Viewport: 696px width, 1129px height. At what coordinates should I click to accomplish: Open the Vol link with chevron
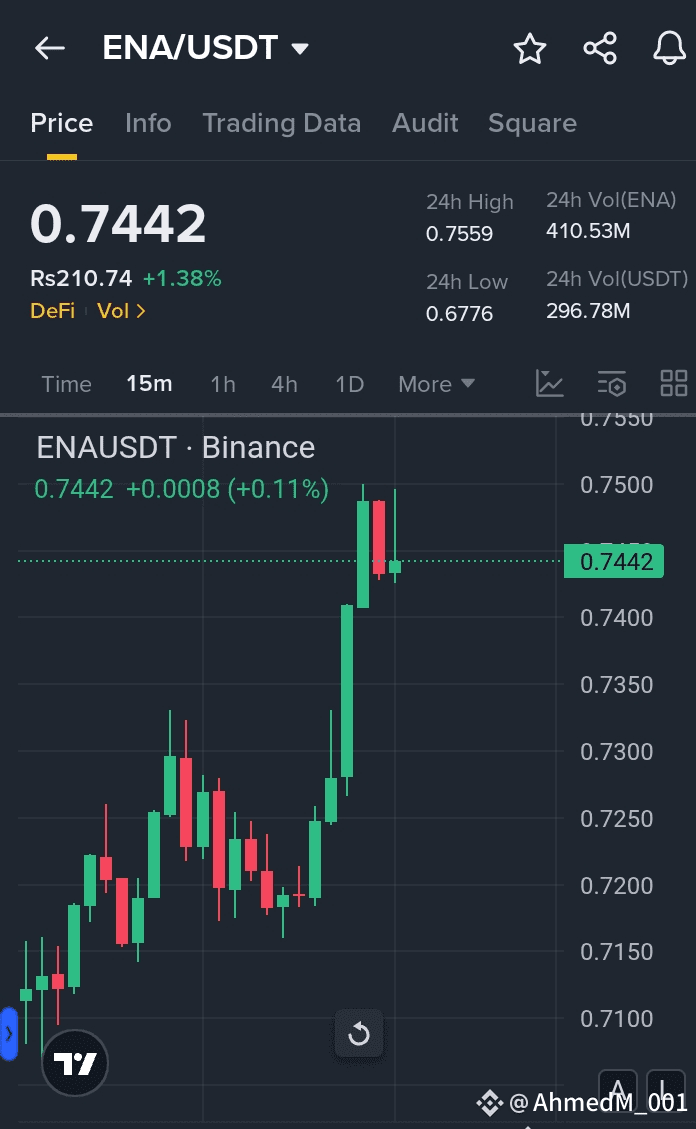[x=121, y=311]
